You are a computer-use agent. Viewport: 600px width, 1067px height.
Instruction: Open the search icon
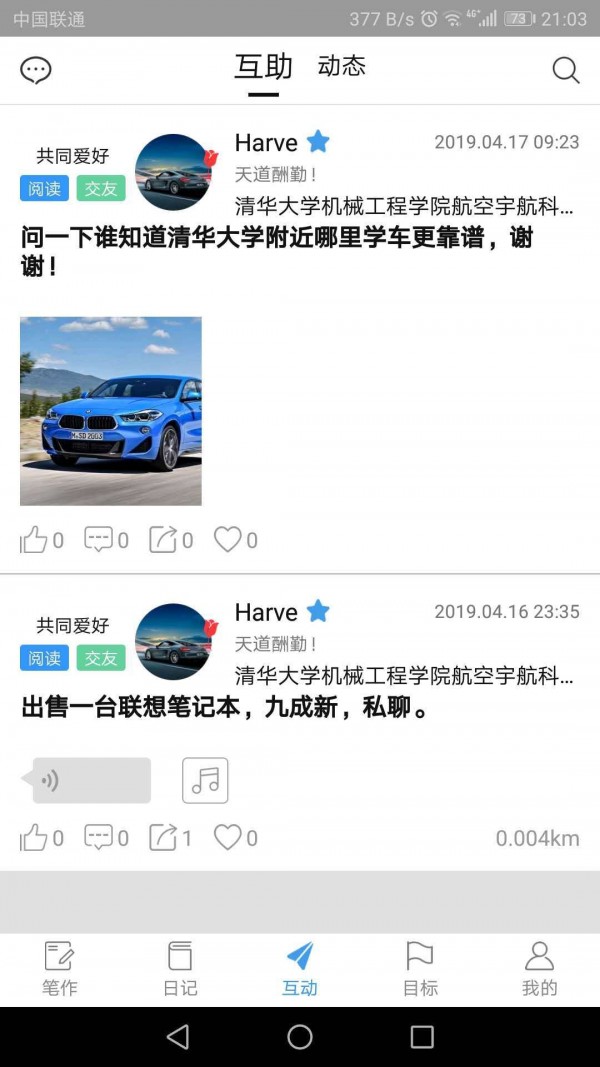[566, 70]
